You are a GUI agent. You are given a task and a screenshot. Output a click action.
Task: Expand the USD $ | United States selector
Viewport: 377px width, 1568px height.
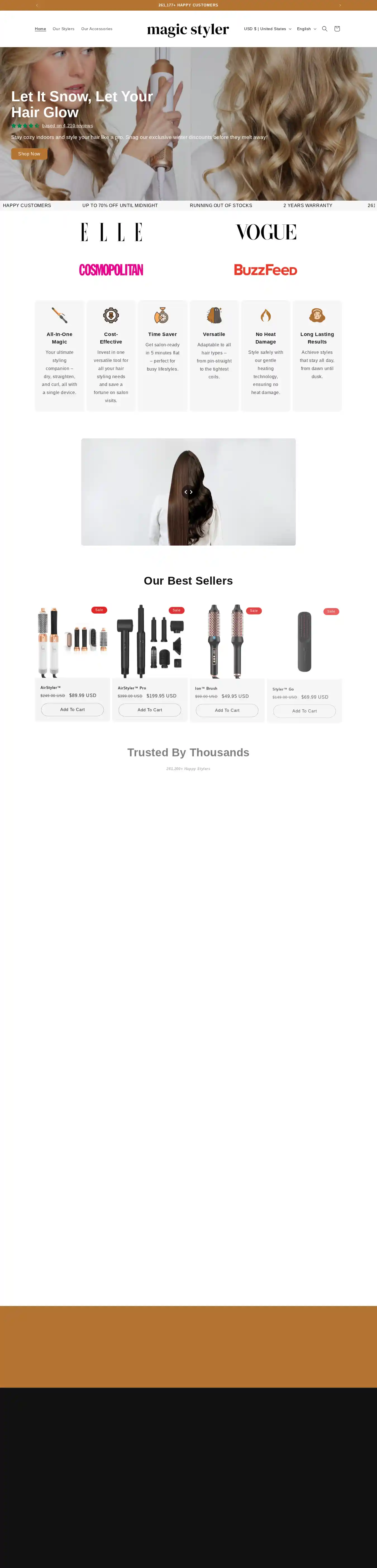pos(267,29)
